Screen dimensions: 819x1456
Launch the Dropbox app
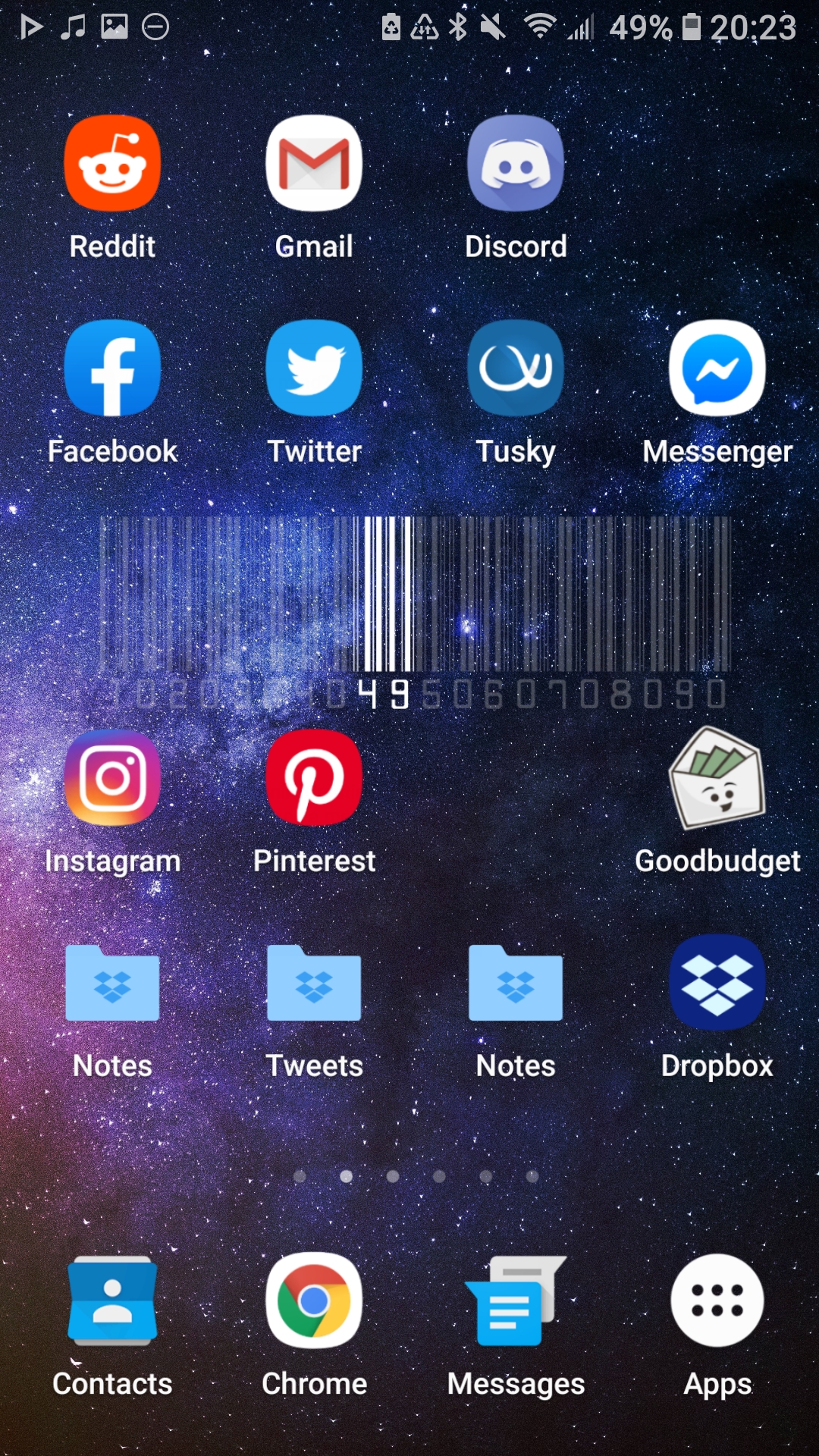(x=717, y=984)
